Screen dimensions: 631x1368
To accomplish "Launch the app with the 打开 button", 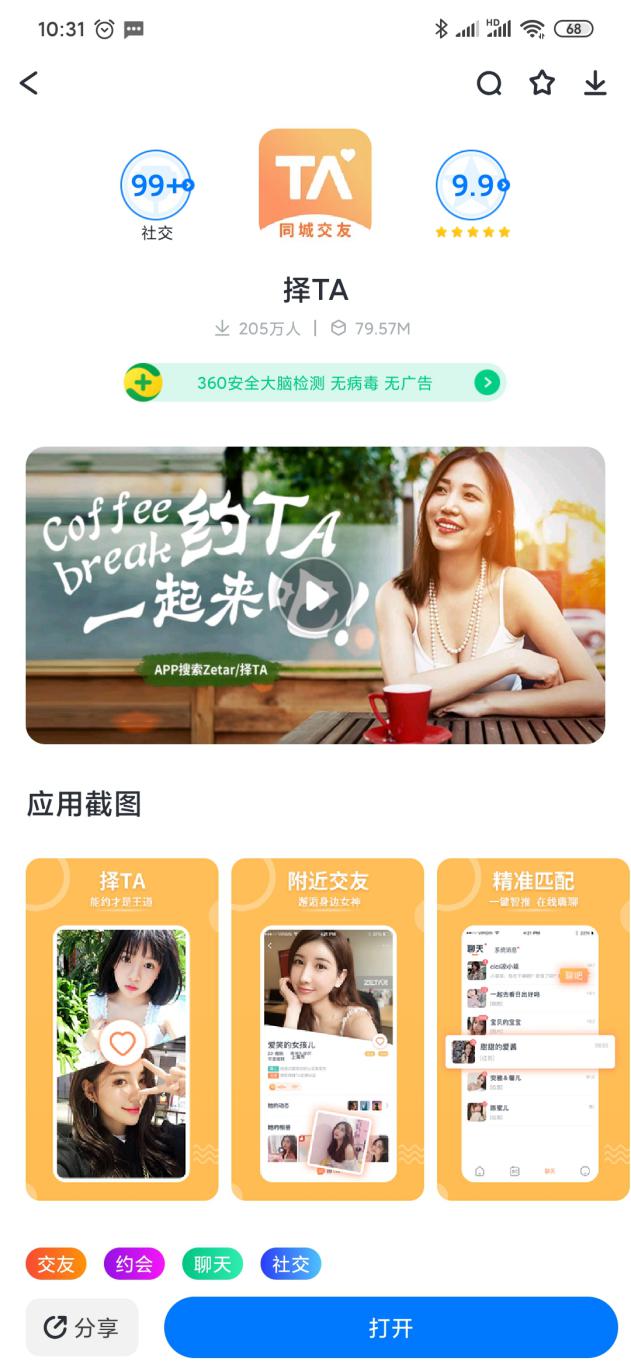I will [x=390, y=1328].
